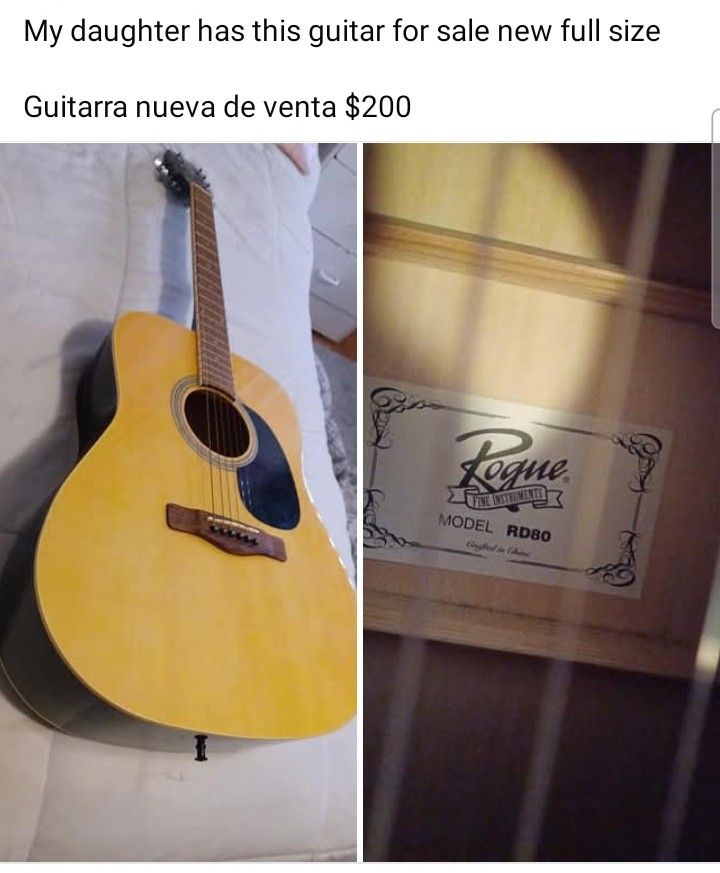Open the Rogue RD80 label photo
The image size is (720, 873).
(x=540, y=500)
